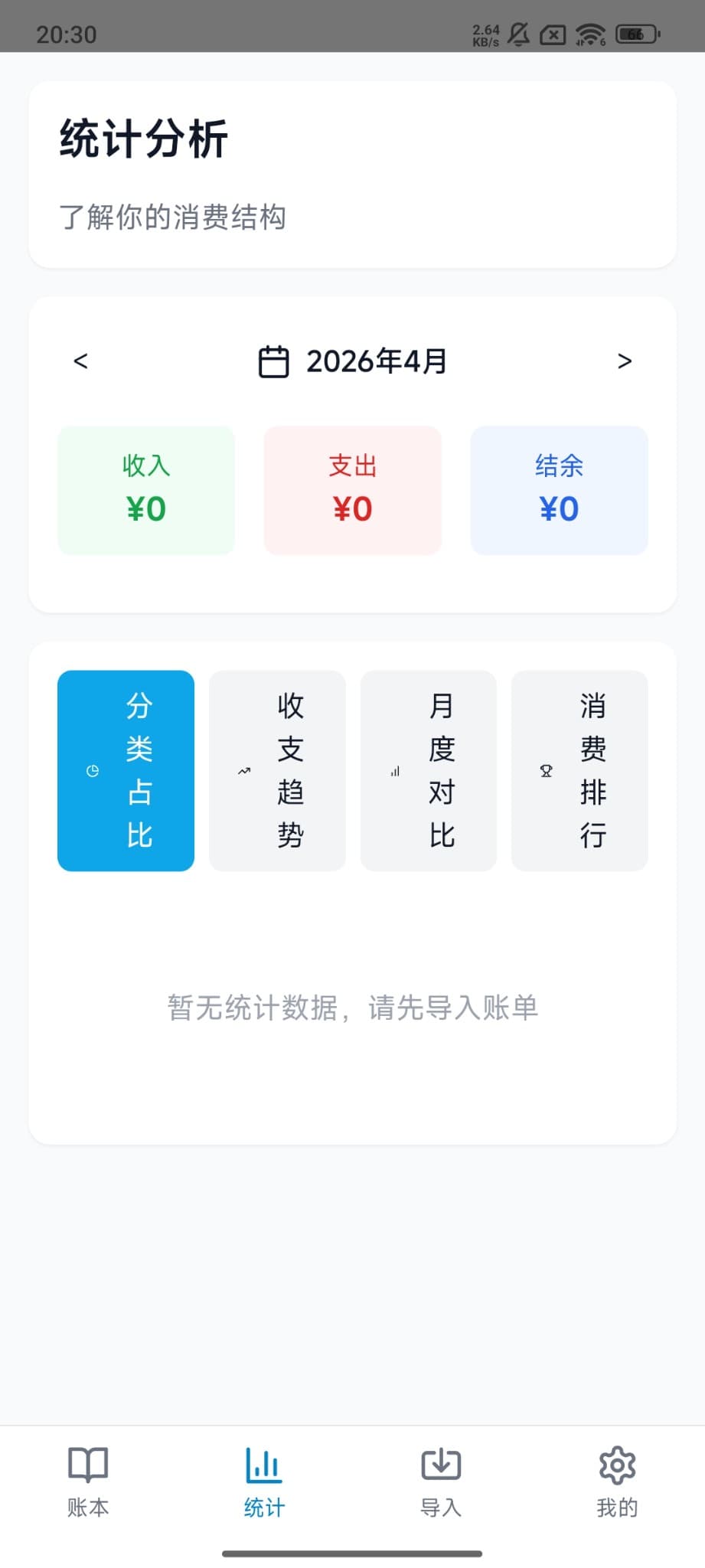Open the 2026年4月 date picker

click(375, 361)
